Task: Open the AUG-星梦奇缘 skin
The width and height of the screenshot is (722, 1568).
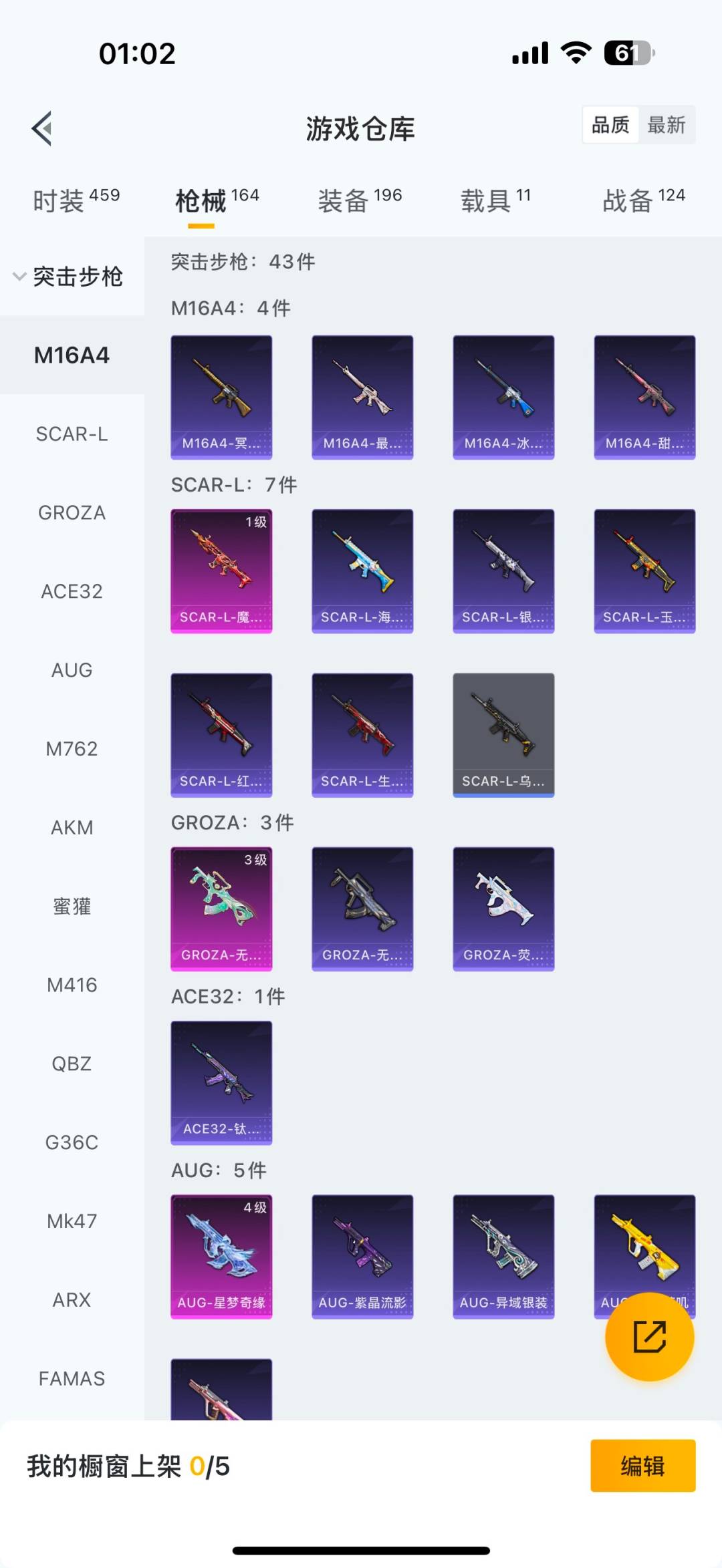Action: click(x=221, y=1256)
